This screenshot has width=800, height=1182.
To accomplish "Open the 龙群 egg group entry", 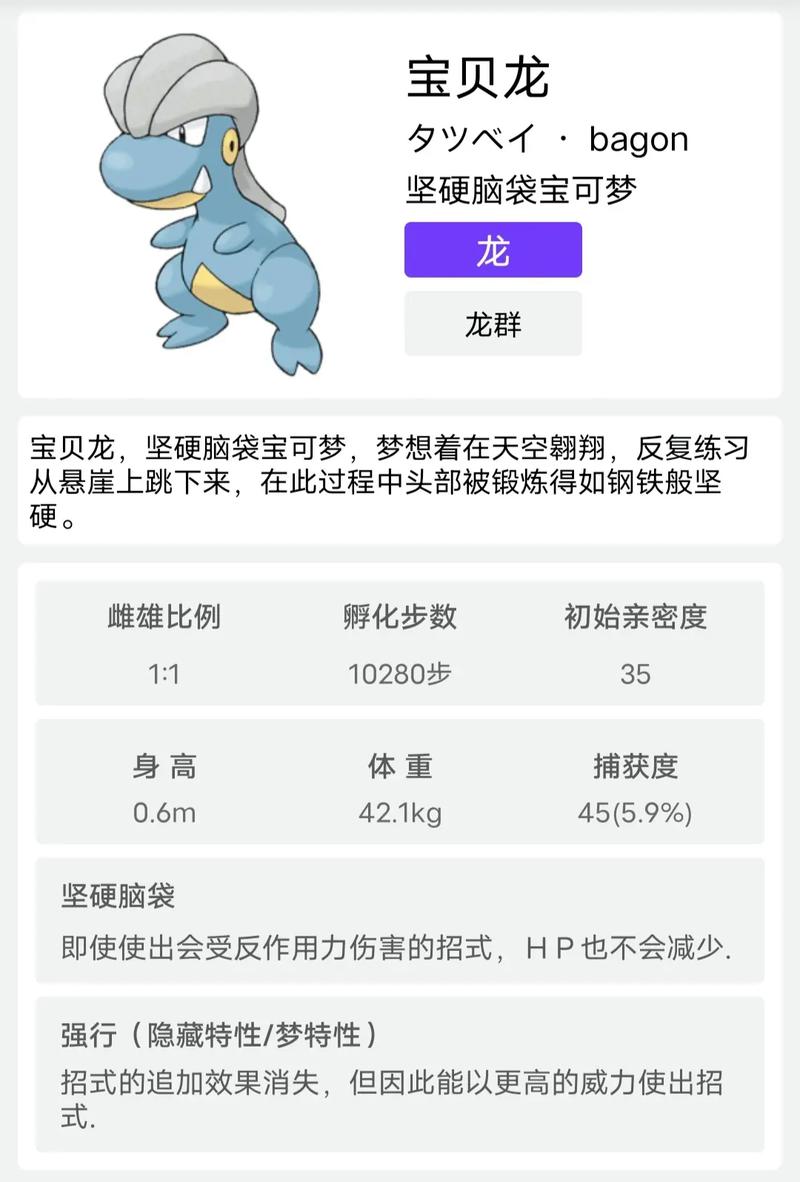I will pos(492,323).
